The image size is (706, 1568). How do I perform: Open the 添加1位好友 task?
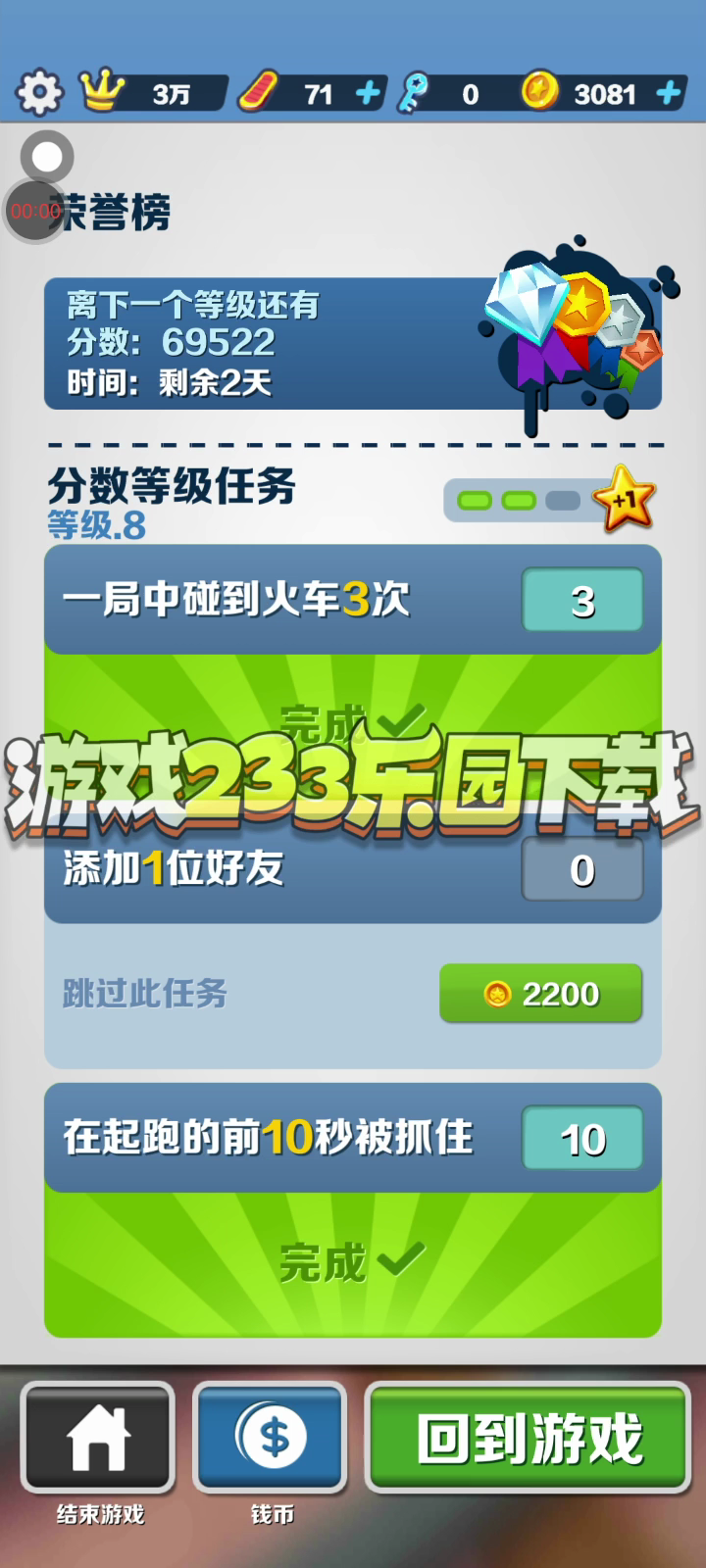pyautogui.click(x=294, y=870)
